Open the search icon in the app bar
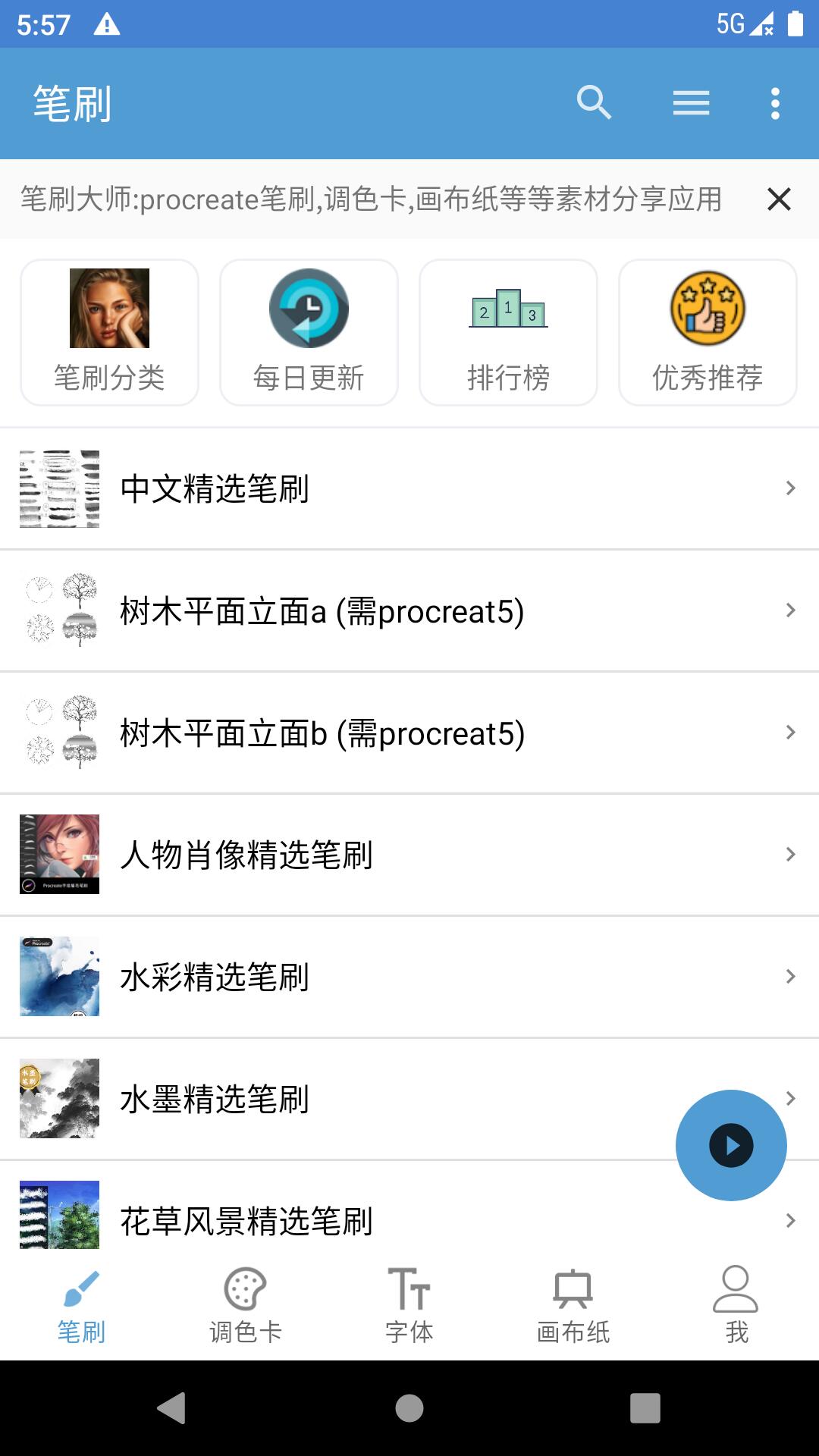 (x=594, y=103)
